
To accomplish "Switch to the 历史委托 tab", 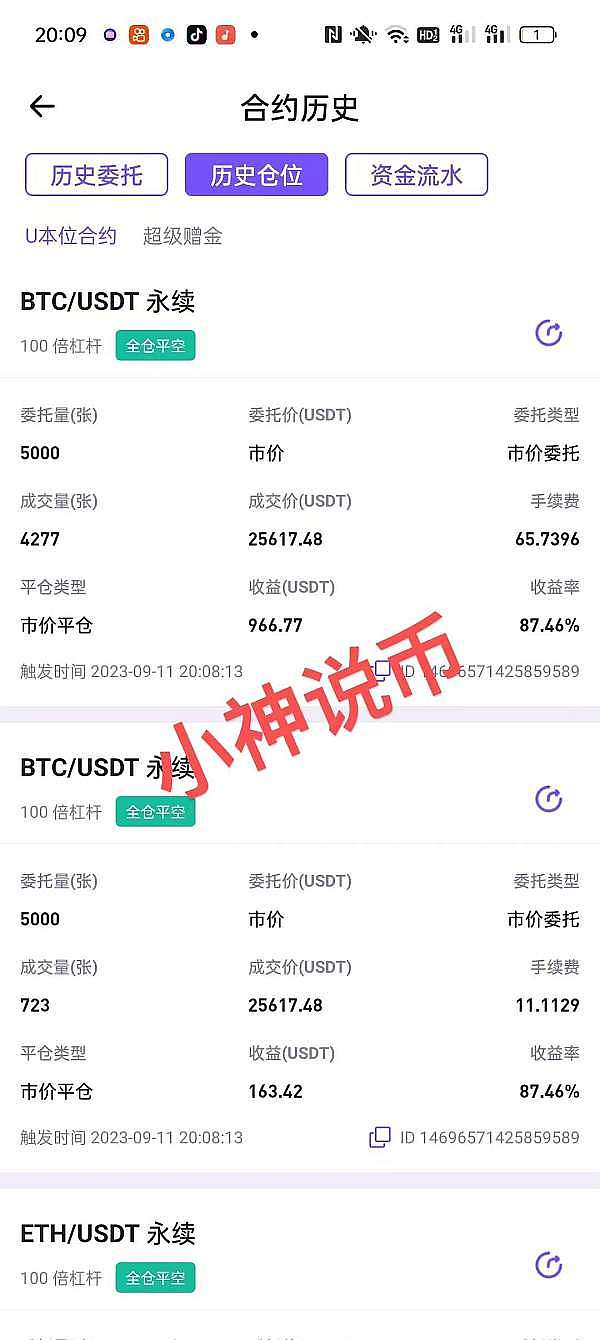I will [x=96, y=175].
